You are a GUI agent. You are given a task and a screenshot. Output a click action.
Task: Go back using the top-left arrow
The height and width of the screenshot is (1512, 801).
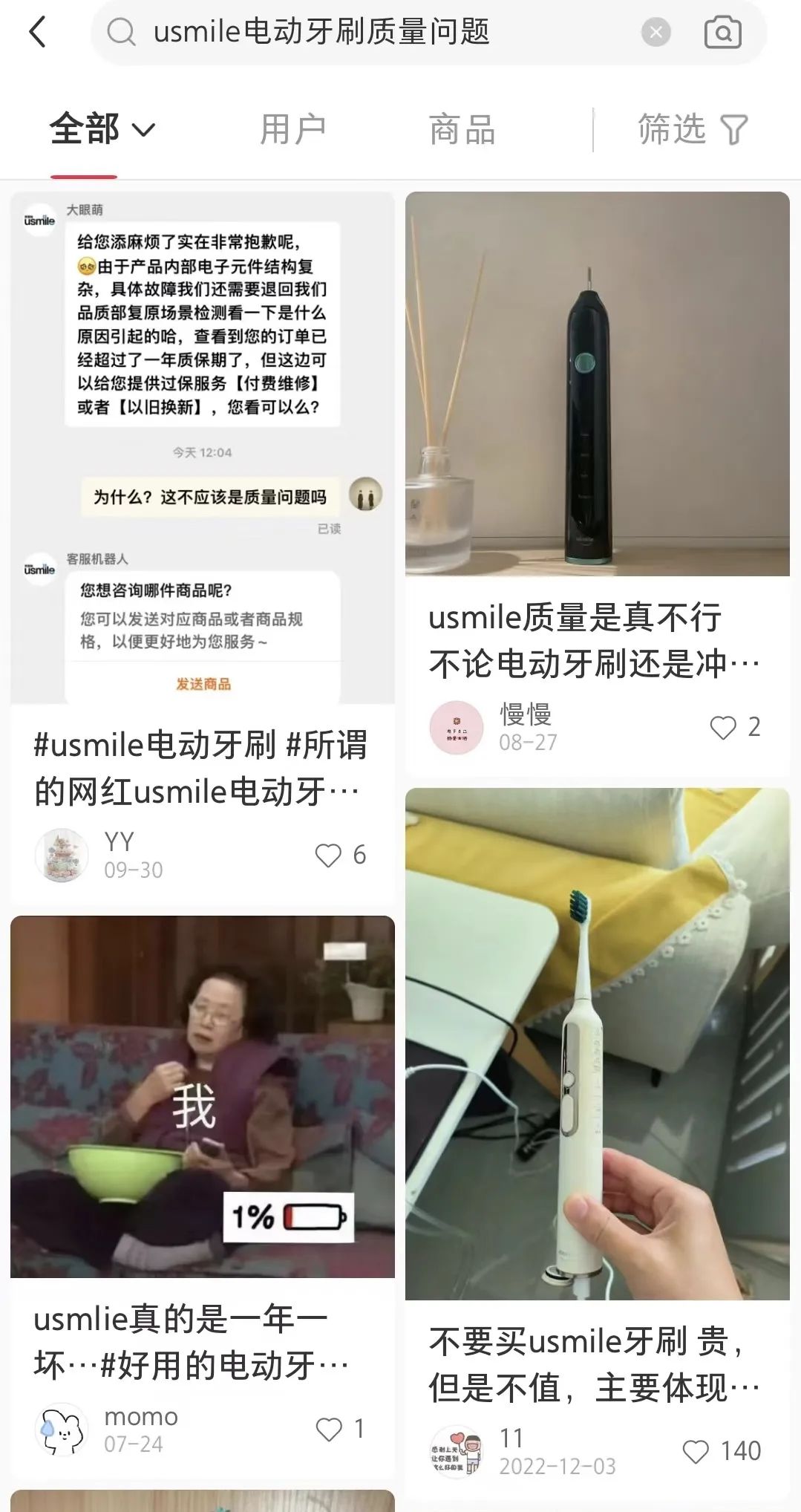coord(38,33)
